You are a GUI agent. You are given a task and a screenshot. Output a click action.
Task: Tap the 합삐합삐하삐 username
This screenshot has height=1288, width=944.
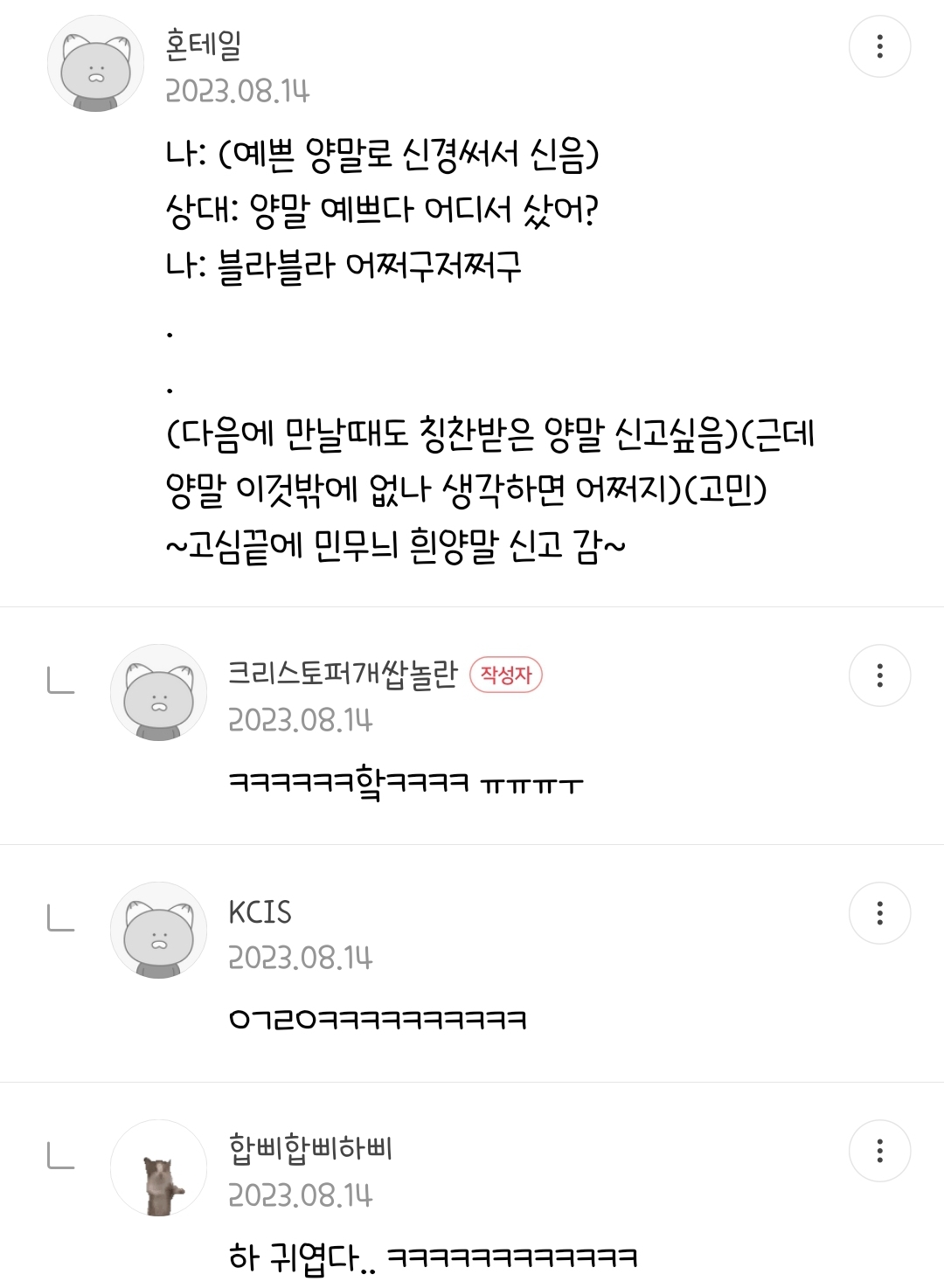(310, 1148)
